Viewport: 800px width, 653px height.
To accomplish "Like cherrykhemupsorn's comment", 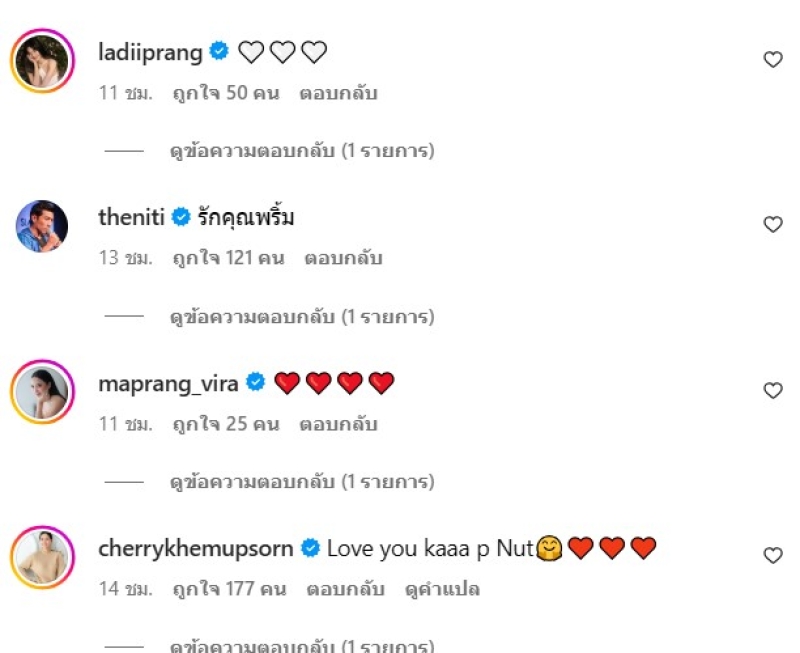I will (x=773, y=556).
